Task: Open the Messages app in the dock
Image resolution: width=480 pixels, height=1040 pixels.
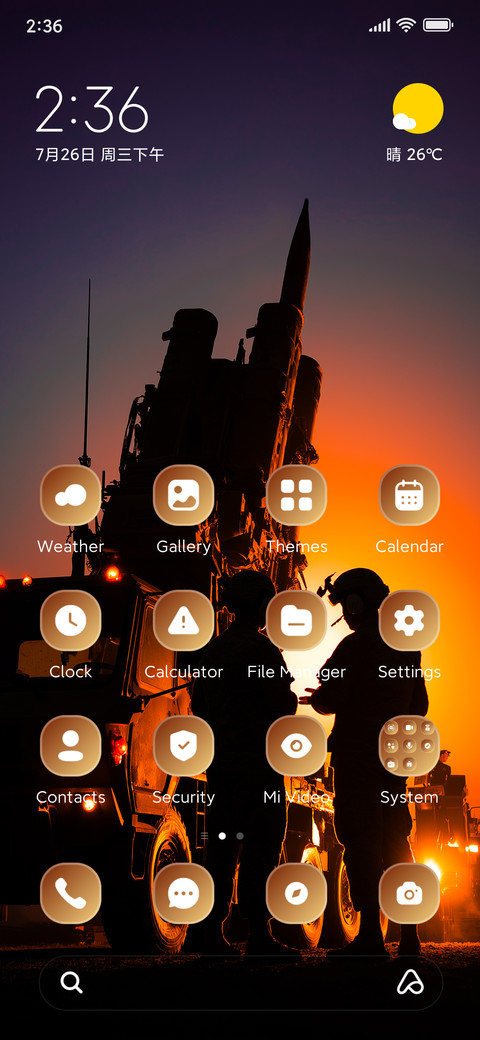Action: (184, 893)
